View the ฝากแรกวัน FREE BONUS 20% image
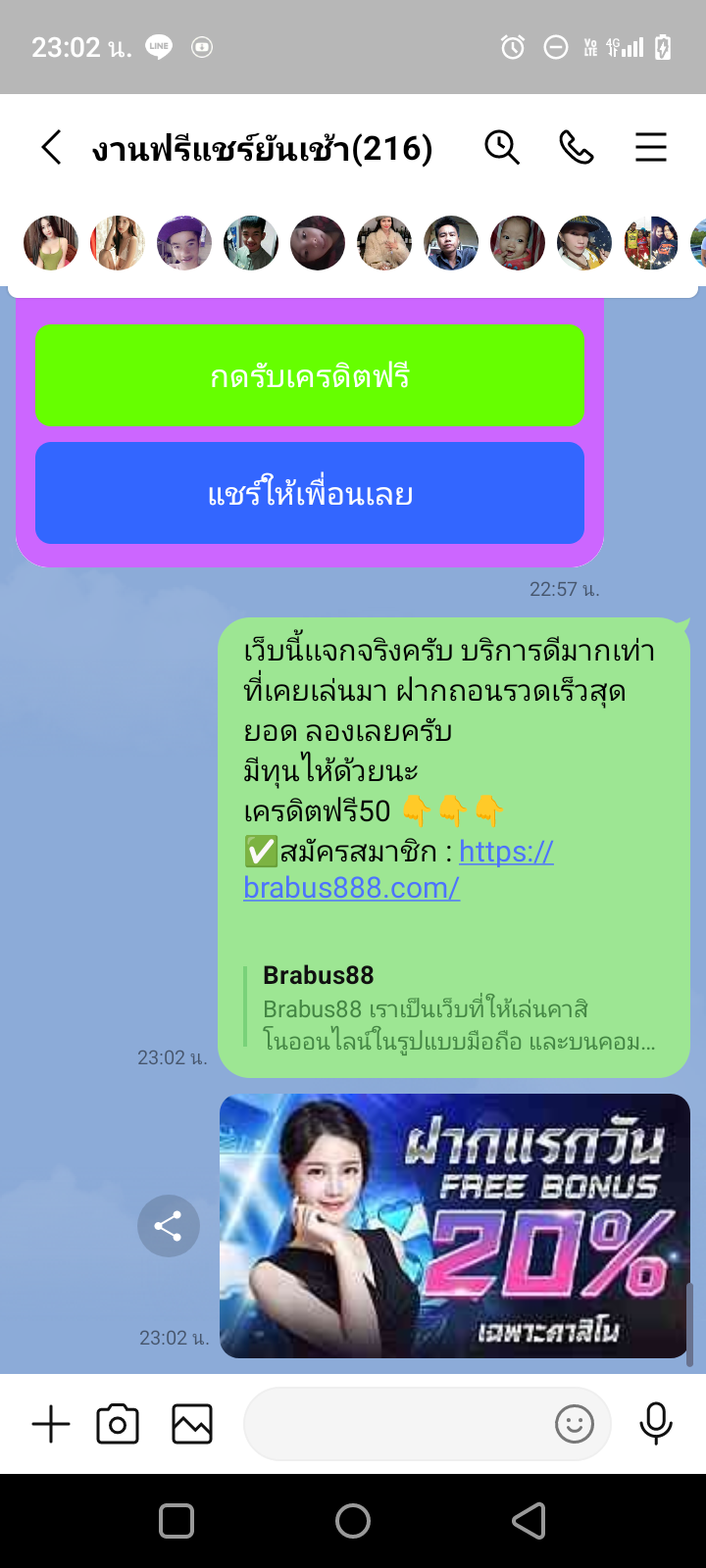Image resolution: width=706 pixels, height=1568 pixels. tap(454, 1226)
